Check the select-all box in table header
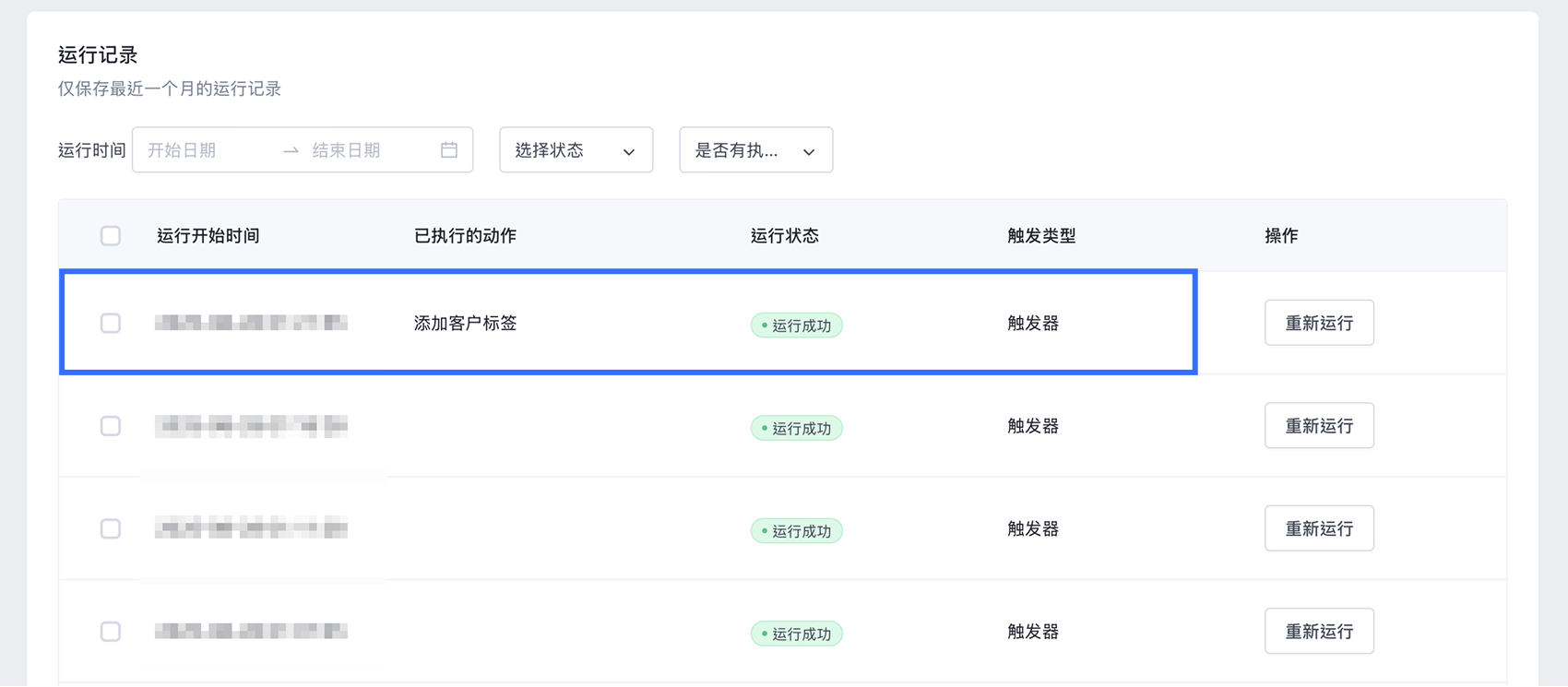This screenshot has height=687, width=1568. pyautogui.click(x=111, y=236)
